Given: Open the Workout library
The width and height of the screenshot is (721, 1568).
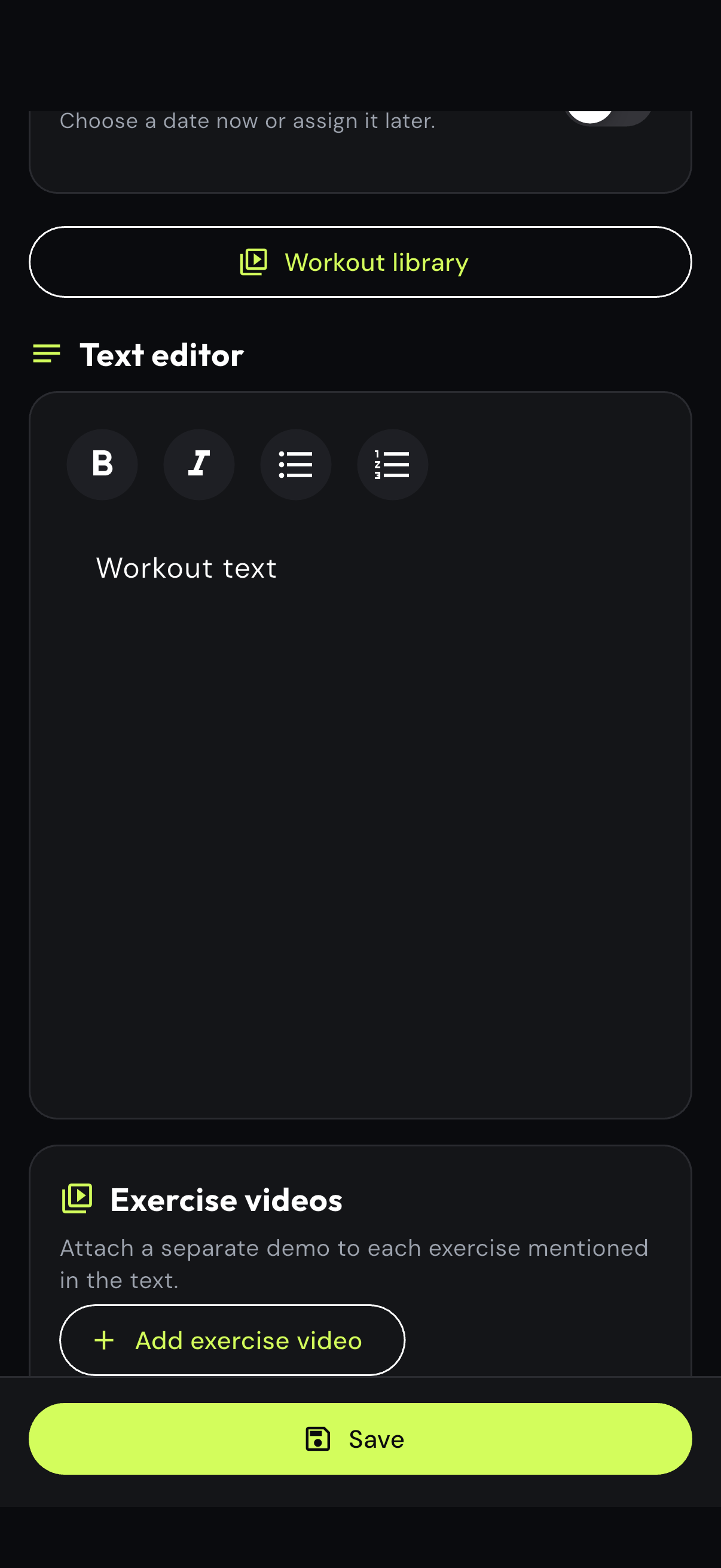Looking at the screenshot, I should pyautogui.click(x=360, y=262).
